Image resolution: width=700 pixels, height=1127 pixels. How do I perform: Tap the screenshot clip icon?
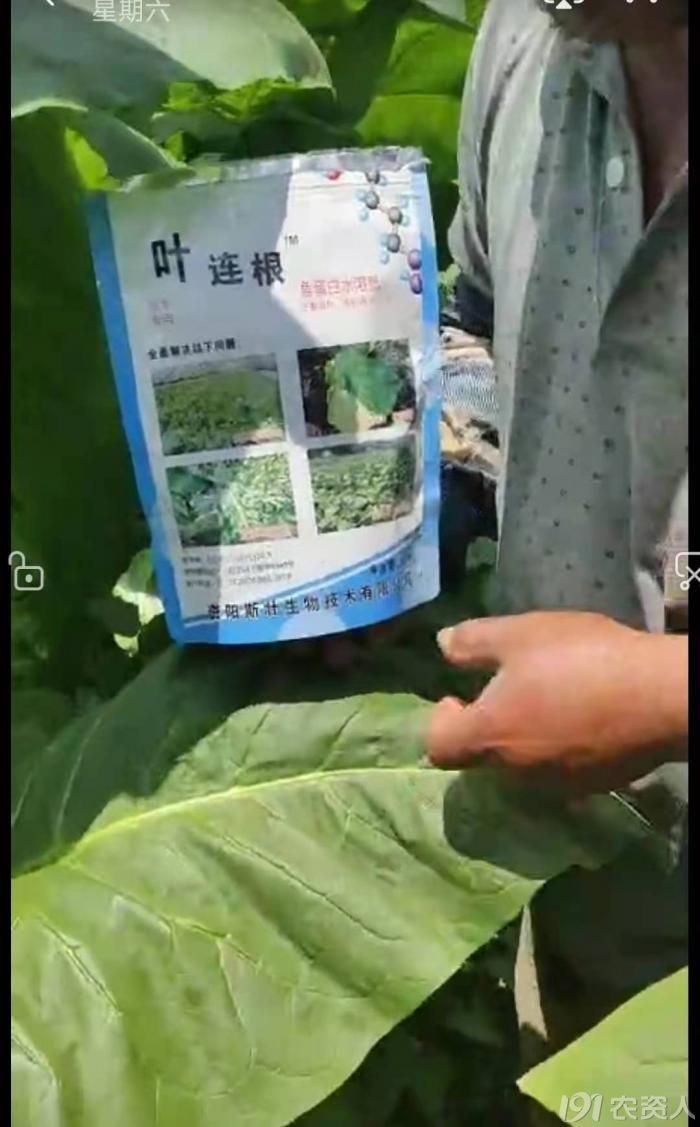click(x=686, y=571)
